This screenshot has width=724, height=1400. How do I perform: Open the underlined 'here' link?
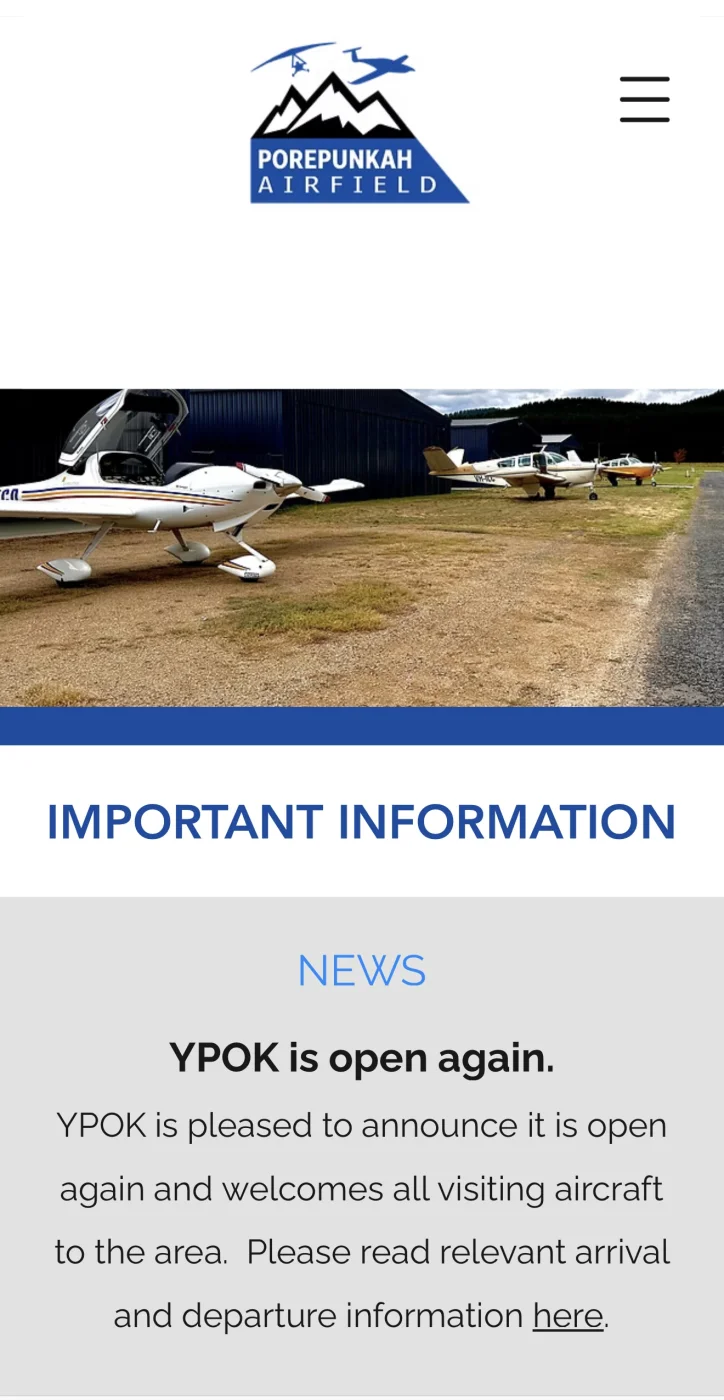point(567,1316)
